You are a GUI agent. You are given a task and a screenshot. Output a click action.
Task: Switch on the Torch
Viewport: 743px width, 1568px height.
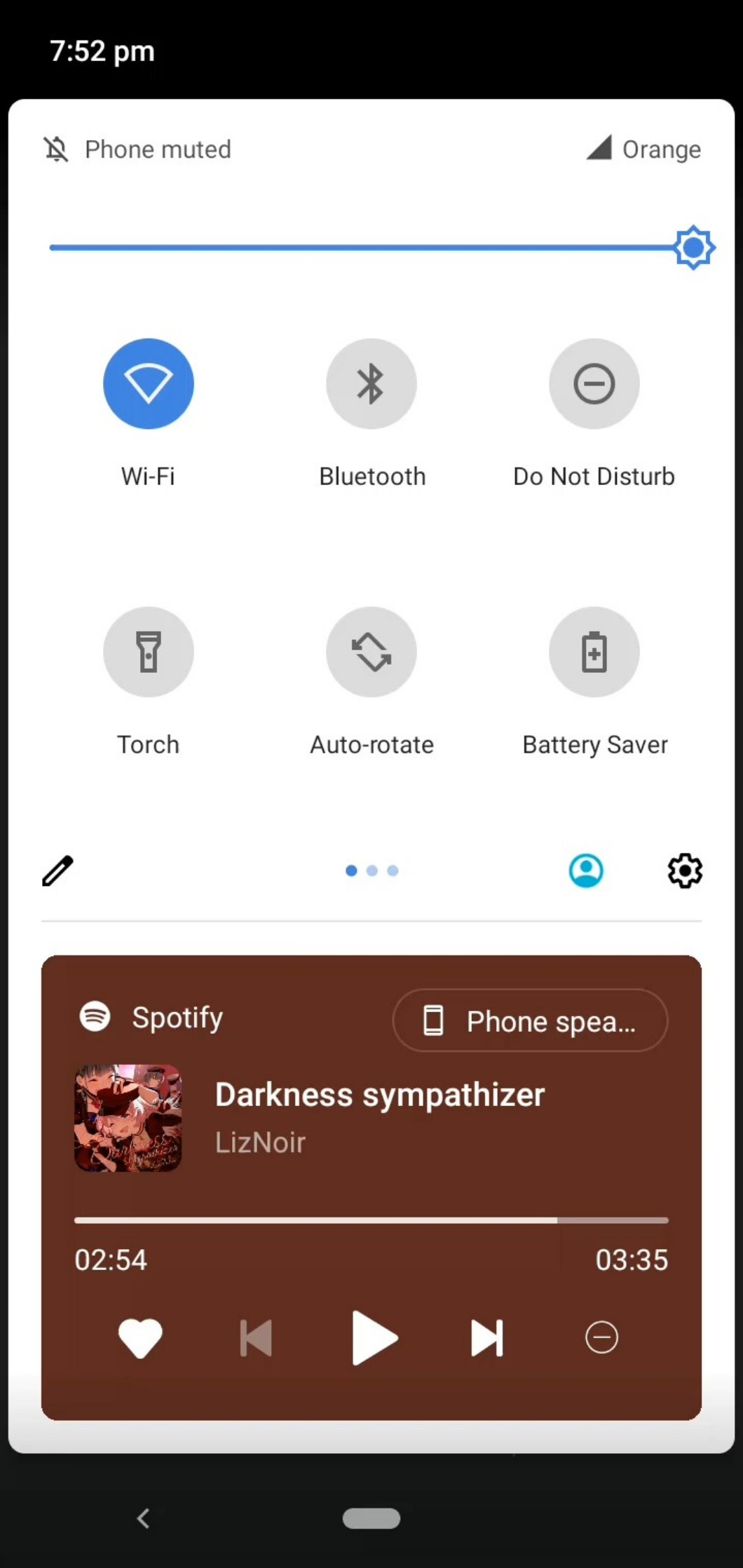click(149, 652)
